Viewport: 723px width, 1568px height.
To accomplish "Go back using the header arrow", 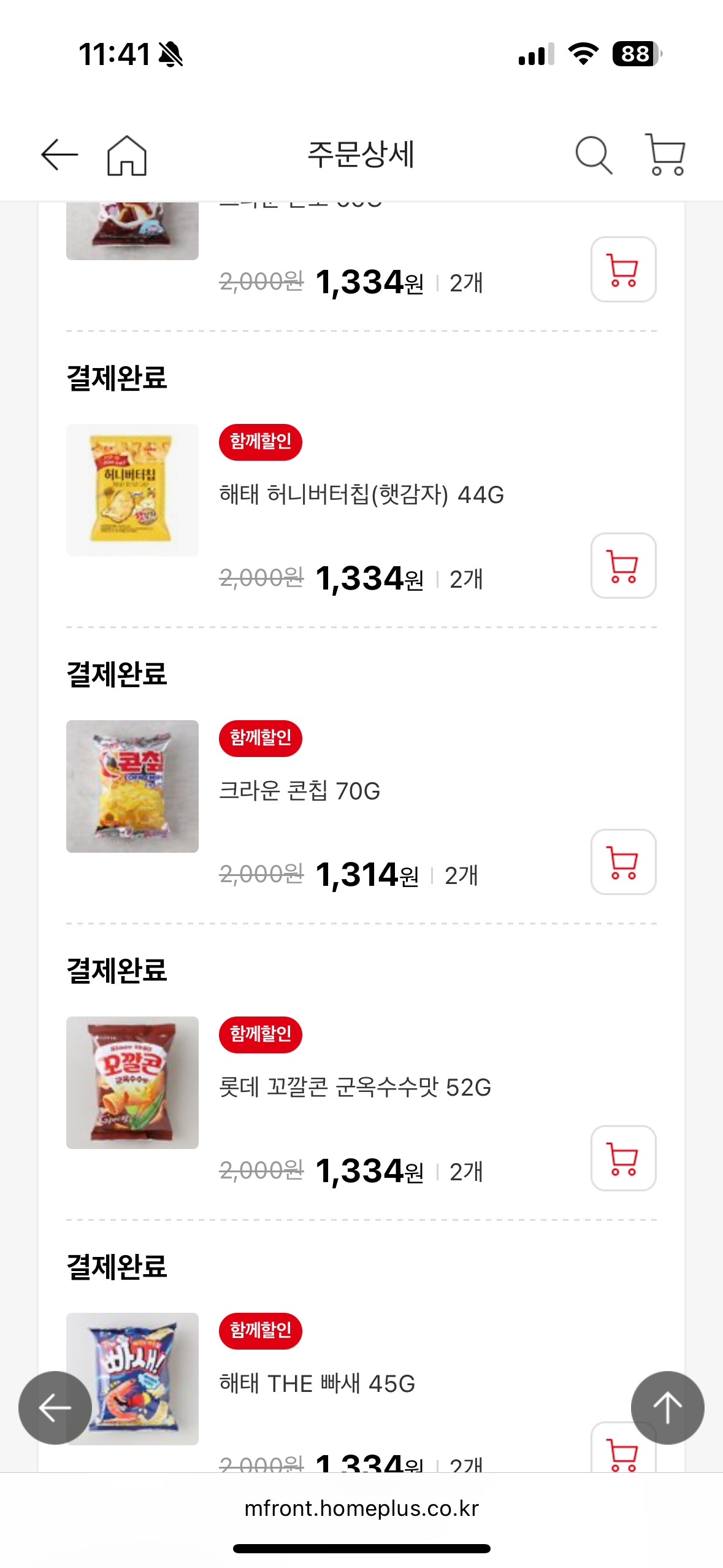I will [x=59, y=155].
